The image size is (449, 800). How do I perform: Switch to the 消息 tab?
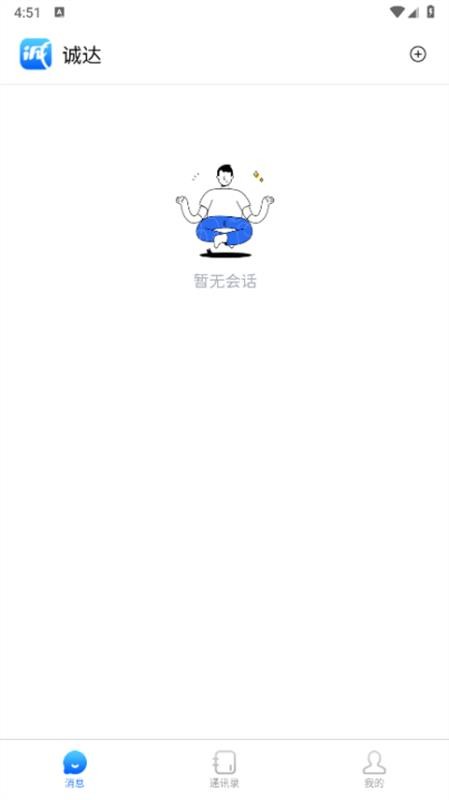[74, 769]
